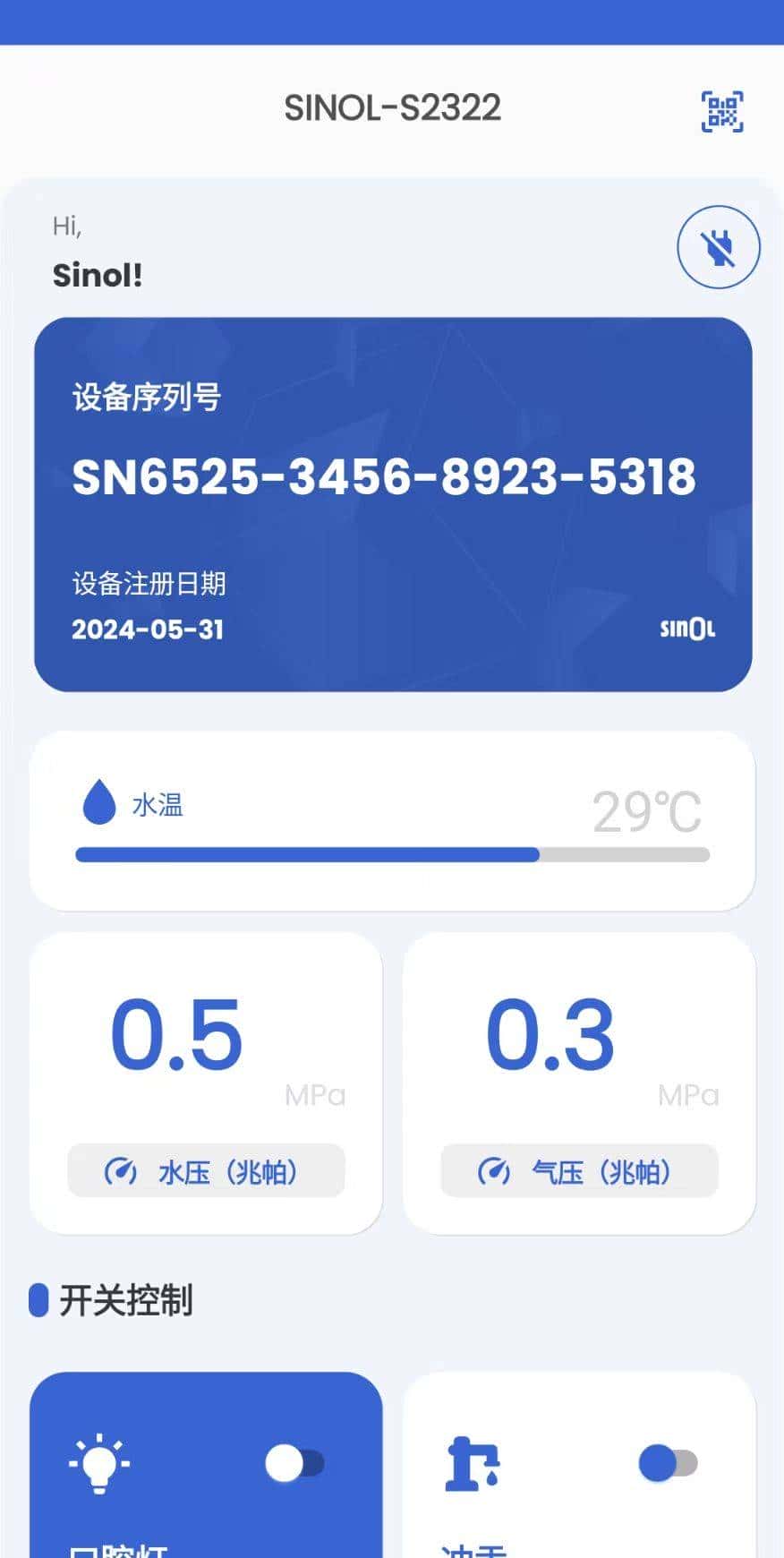This screenshot has height=1558, width=784.
Task: Expand the 水温 temperature panel
Action: coord(392,817)
